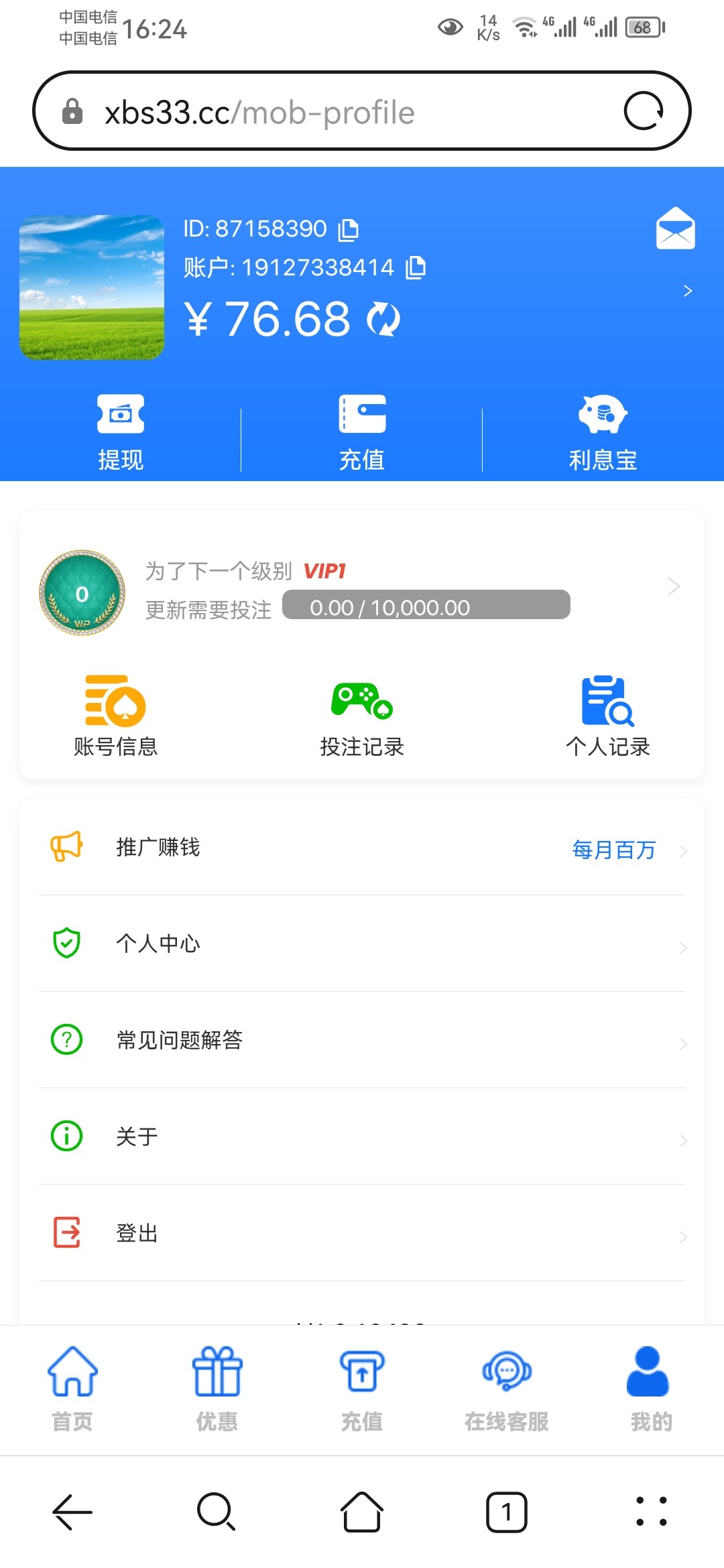Copy the account number

pyautogui.click(x=416, y=267)
